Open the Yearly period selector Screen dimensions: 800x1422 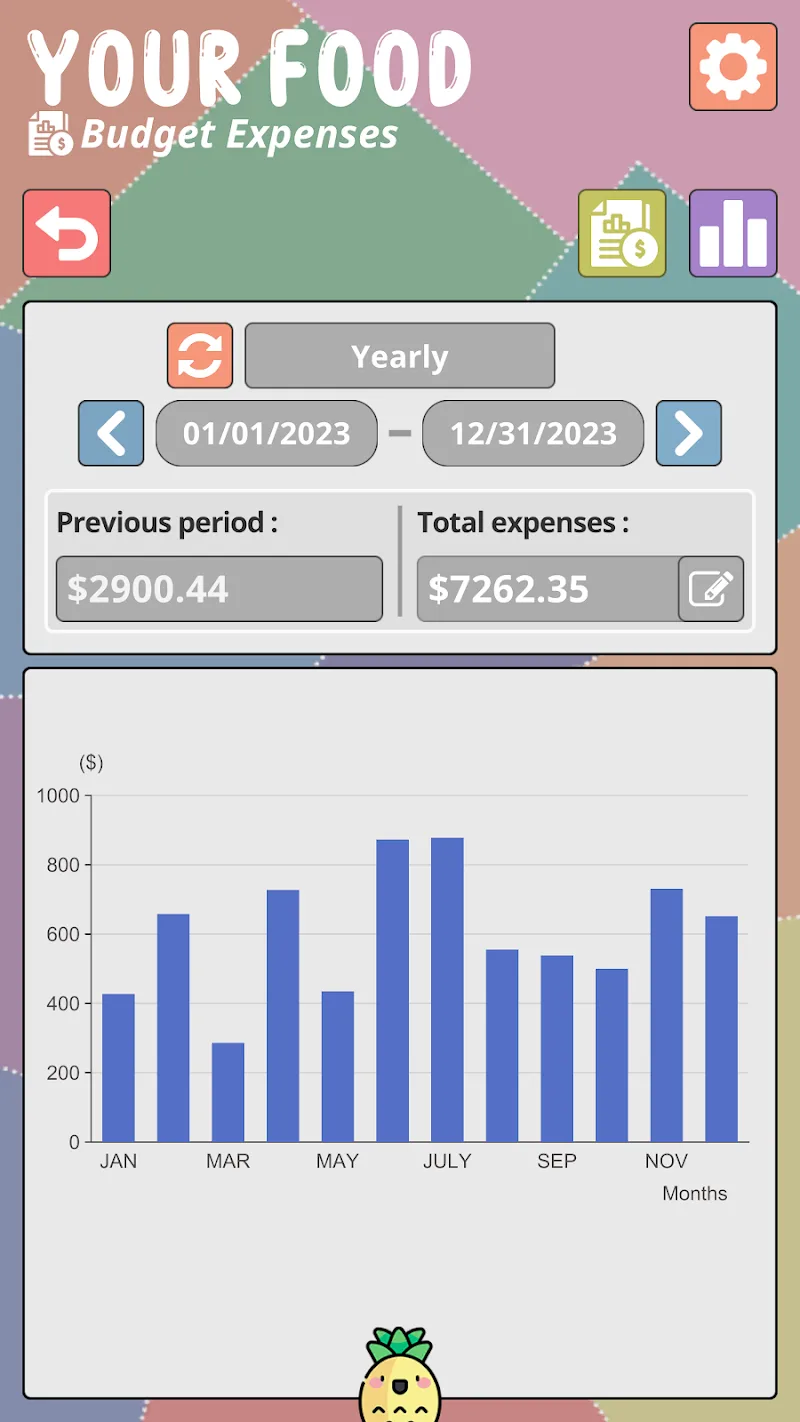point(399,355)
